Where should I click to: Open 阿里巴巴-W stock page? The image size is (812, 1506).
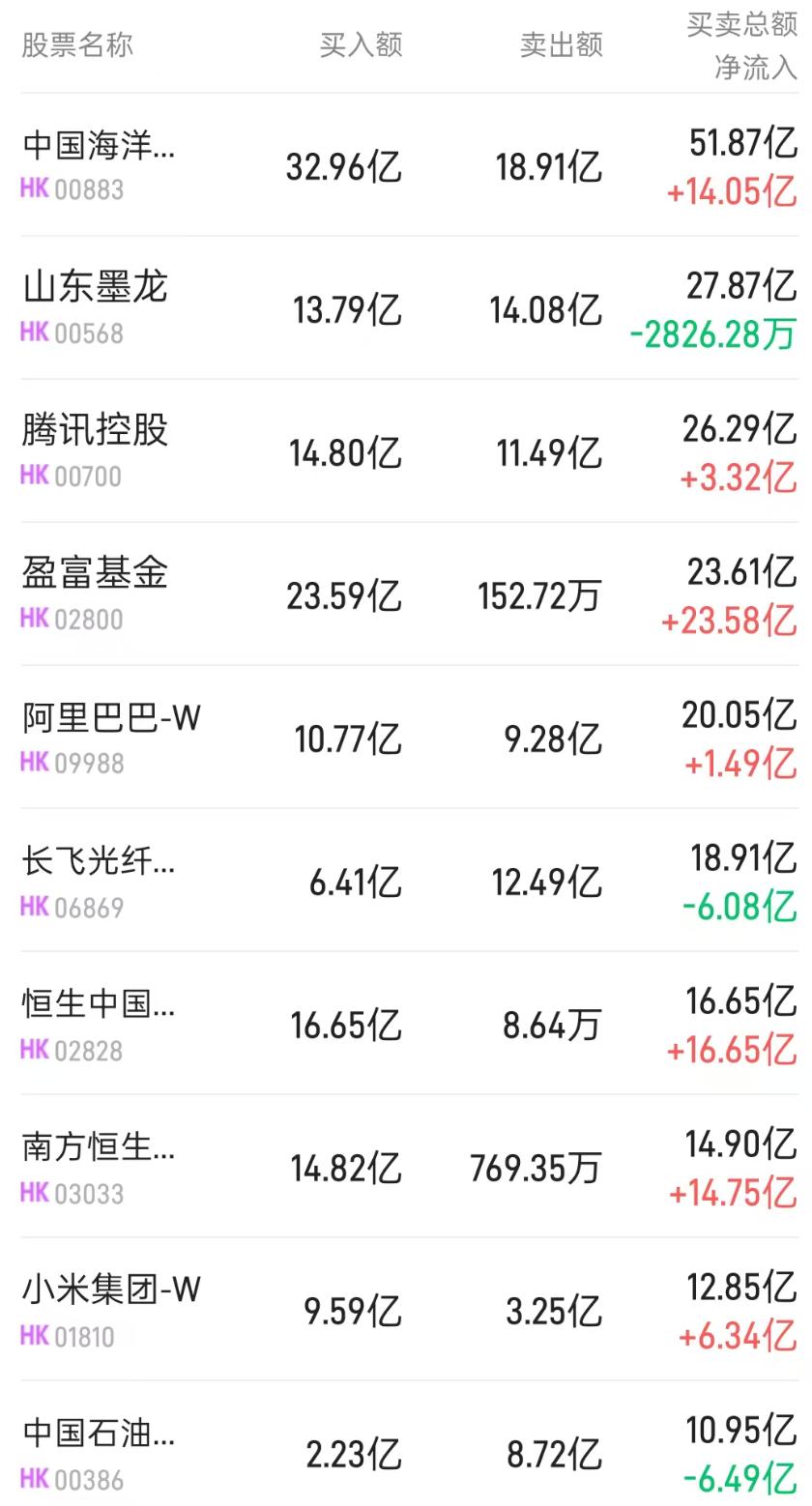(111, 737)
